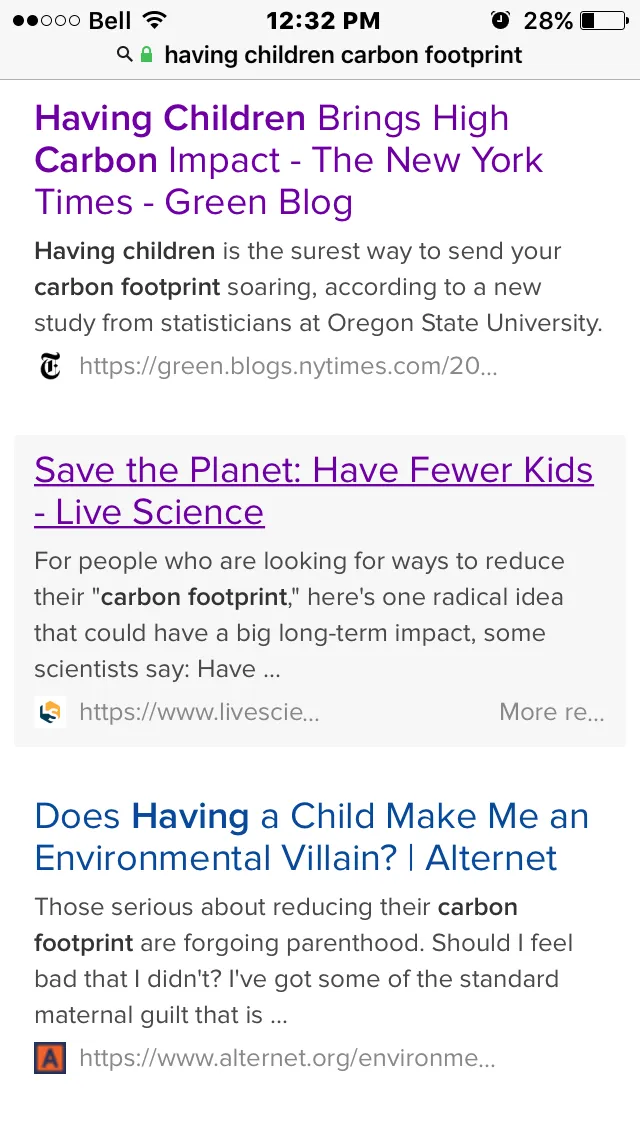Screen dimensions: 640x1136
Task: Visit the alternet.org URL link
Action: (287, 1058)
